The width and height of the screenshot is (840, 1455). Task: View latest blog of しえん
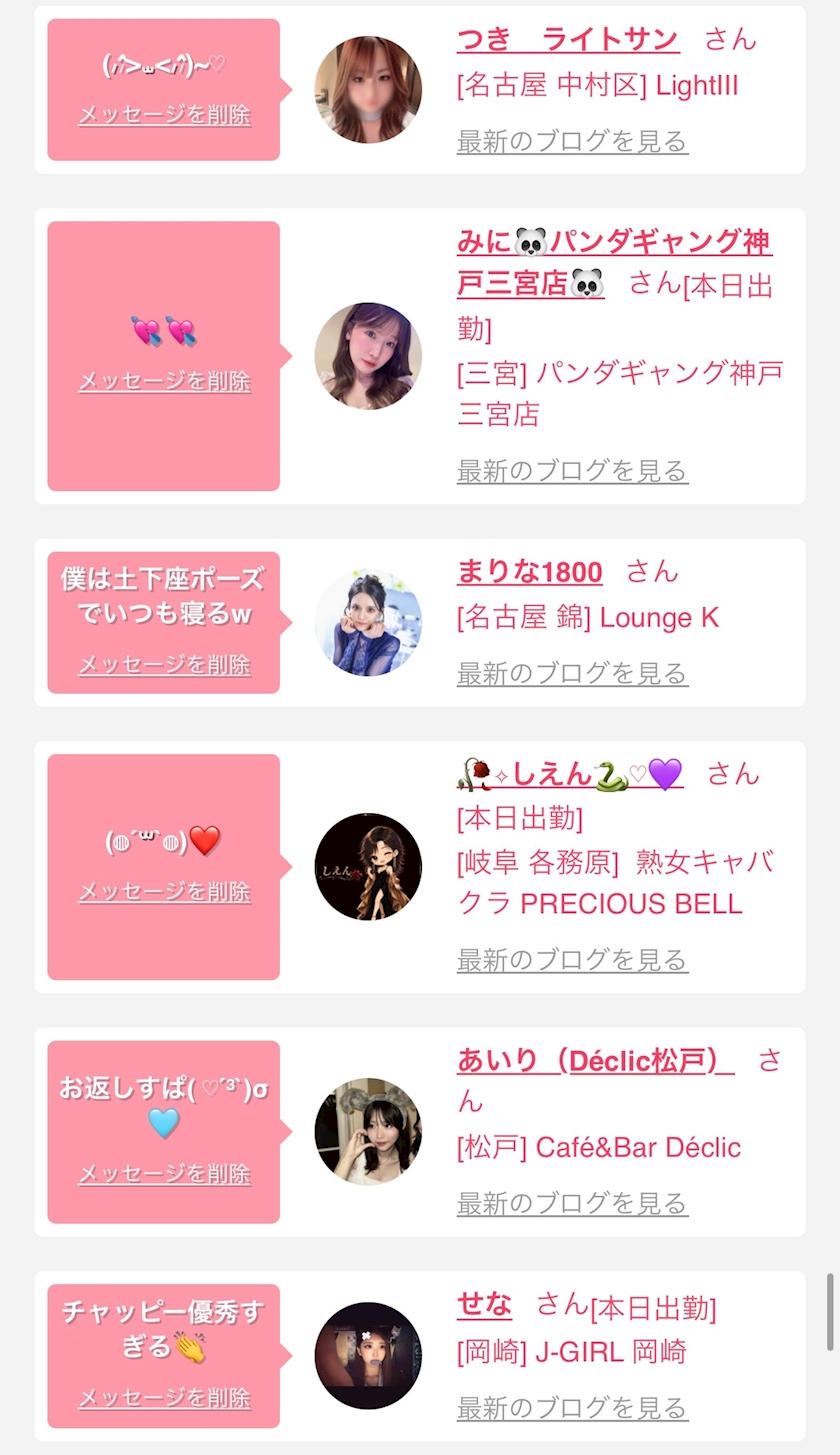pyautogui.click(x=572, y=960)
